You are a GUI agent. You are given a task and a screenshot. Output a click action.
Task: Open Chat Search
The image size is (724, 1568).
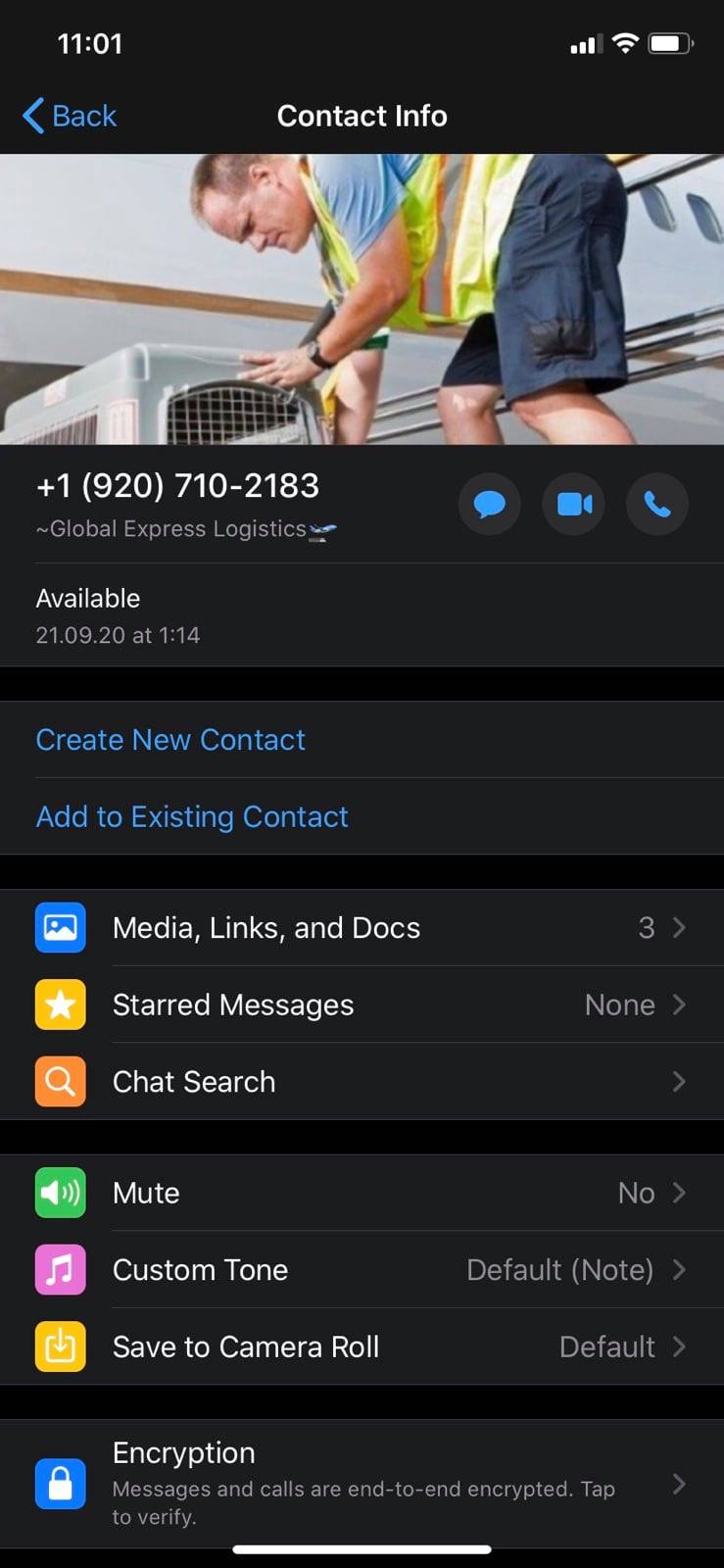click(x=362, y=1081)
